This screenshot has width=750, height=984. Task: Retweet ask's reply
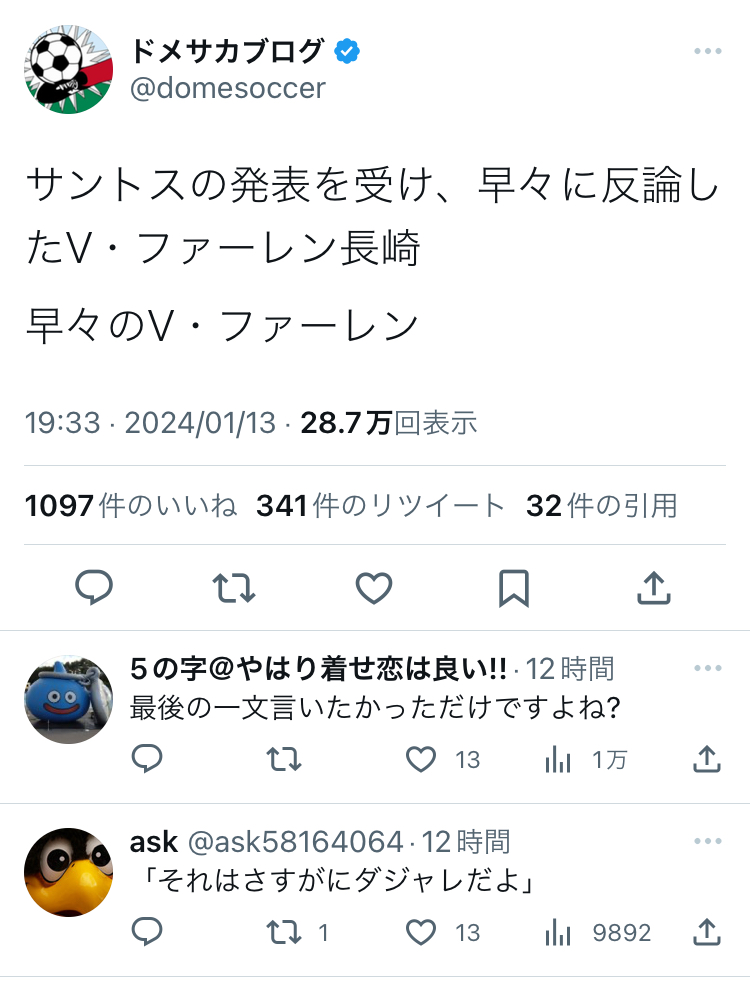point(284,933)
